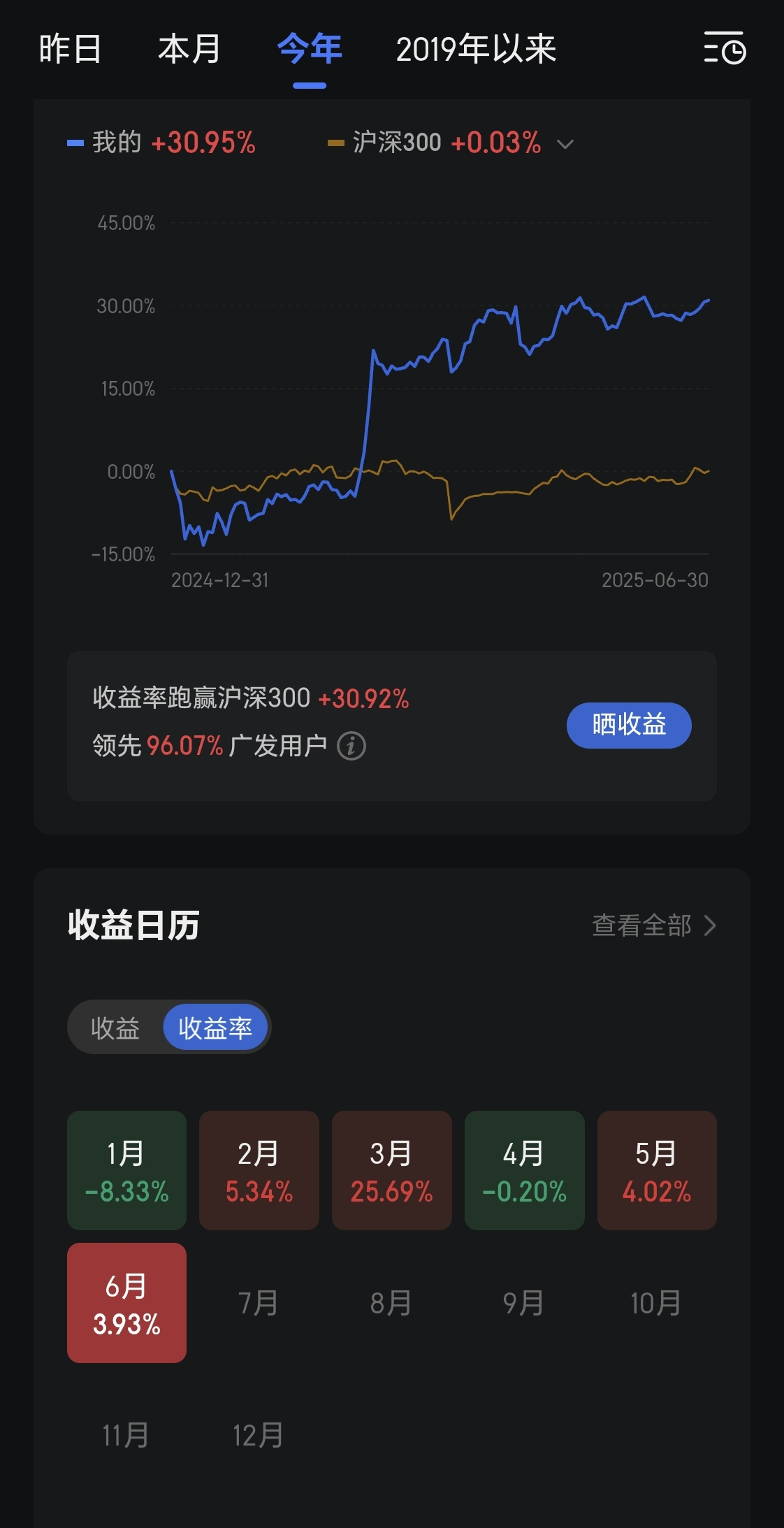Expand the 沪深300 benchmark dropdown
Viewport: 784px width, 1528px height.
(565, 144)
